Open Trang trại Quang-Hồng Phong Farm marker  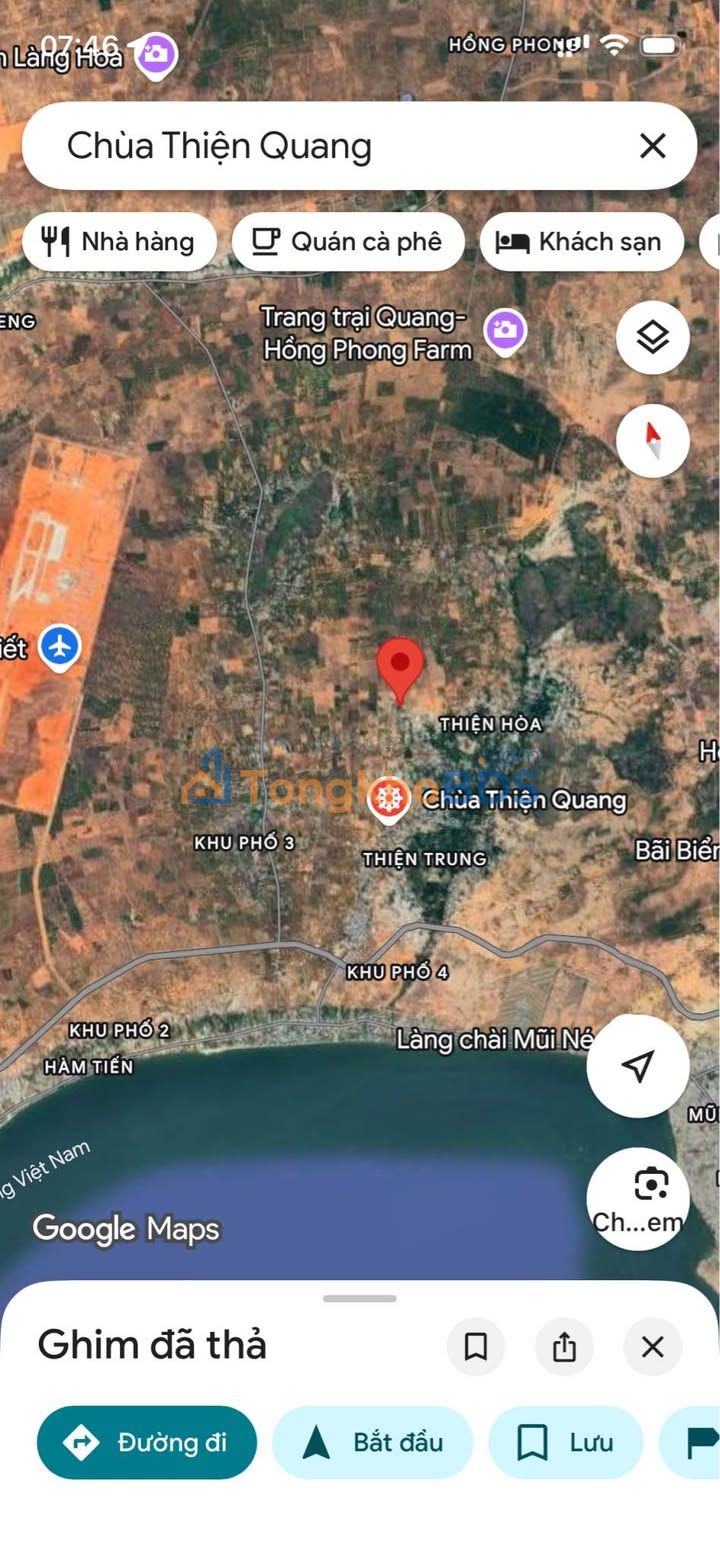tap(506, 331)
